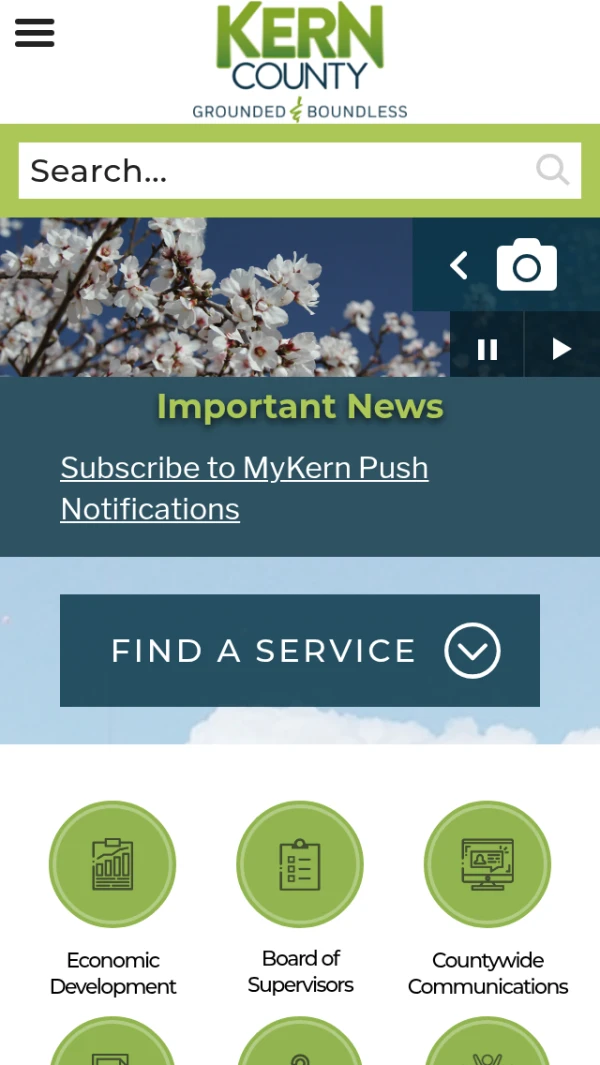Go to Board of Supervisors
This screenshot has width=600, height=1065.
point(300,898)
